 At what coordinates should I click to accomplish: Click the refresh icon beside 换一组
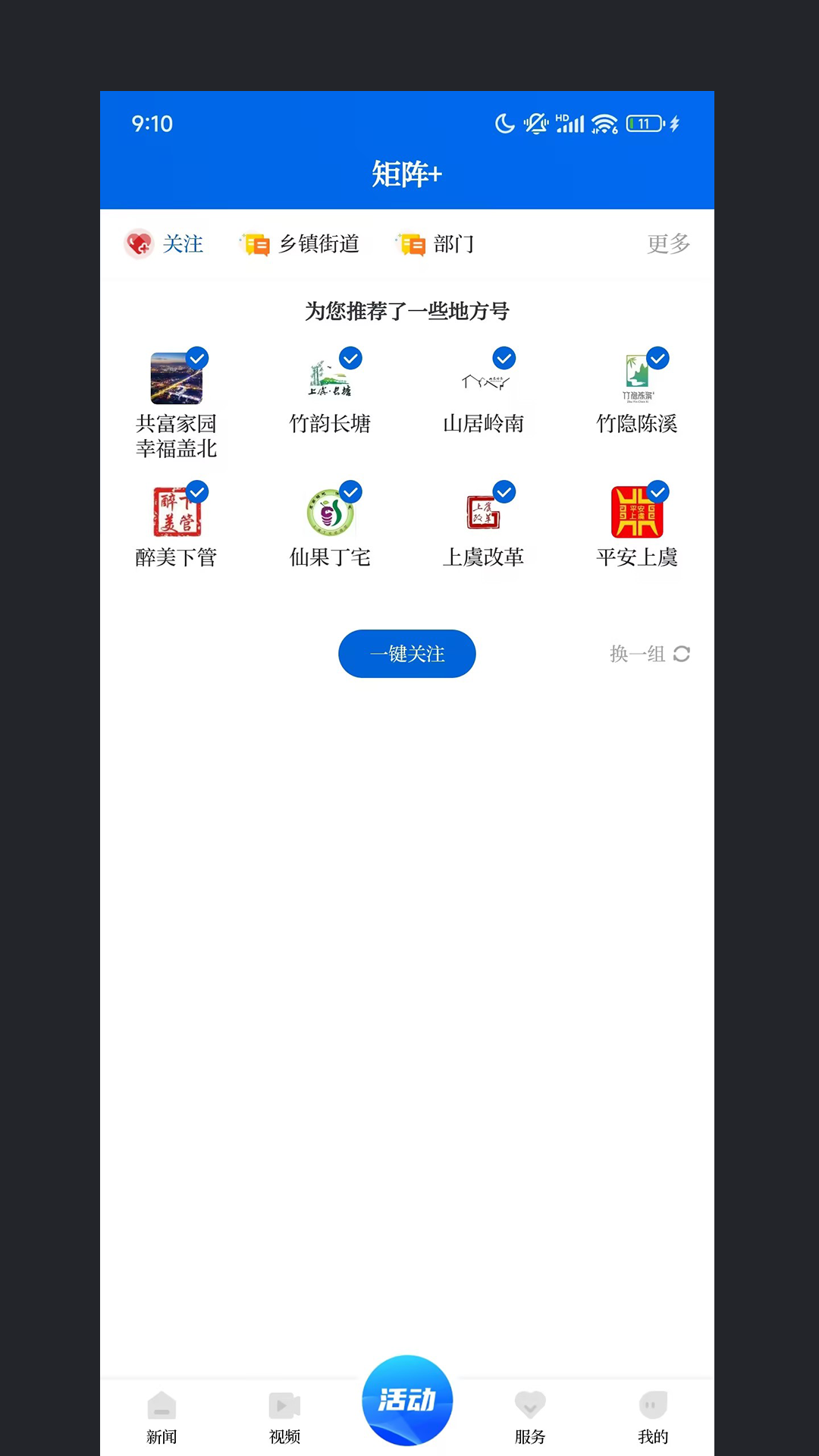[x=682, y=654]
